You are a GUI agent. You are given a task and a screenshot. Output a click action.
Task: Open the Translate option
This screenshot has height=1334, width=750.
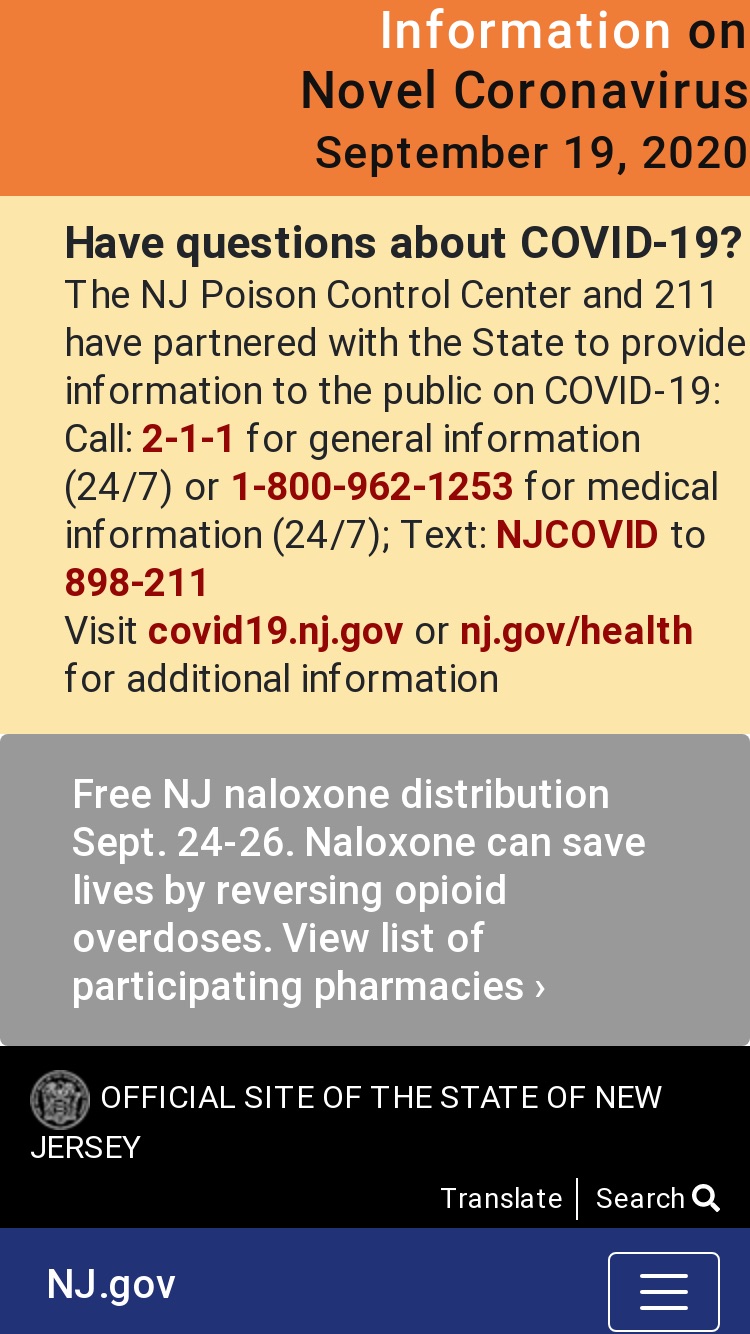point(502,1198)
